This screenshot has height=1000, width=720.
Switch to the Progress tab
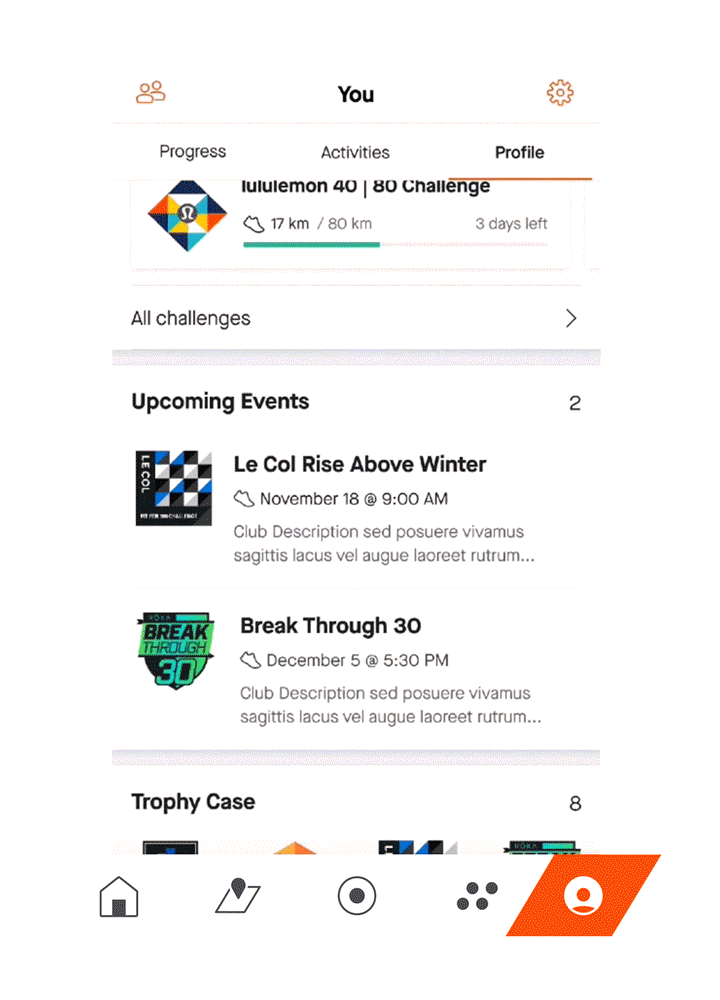pyautogui.click(x=193, y=152)
